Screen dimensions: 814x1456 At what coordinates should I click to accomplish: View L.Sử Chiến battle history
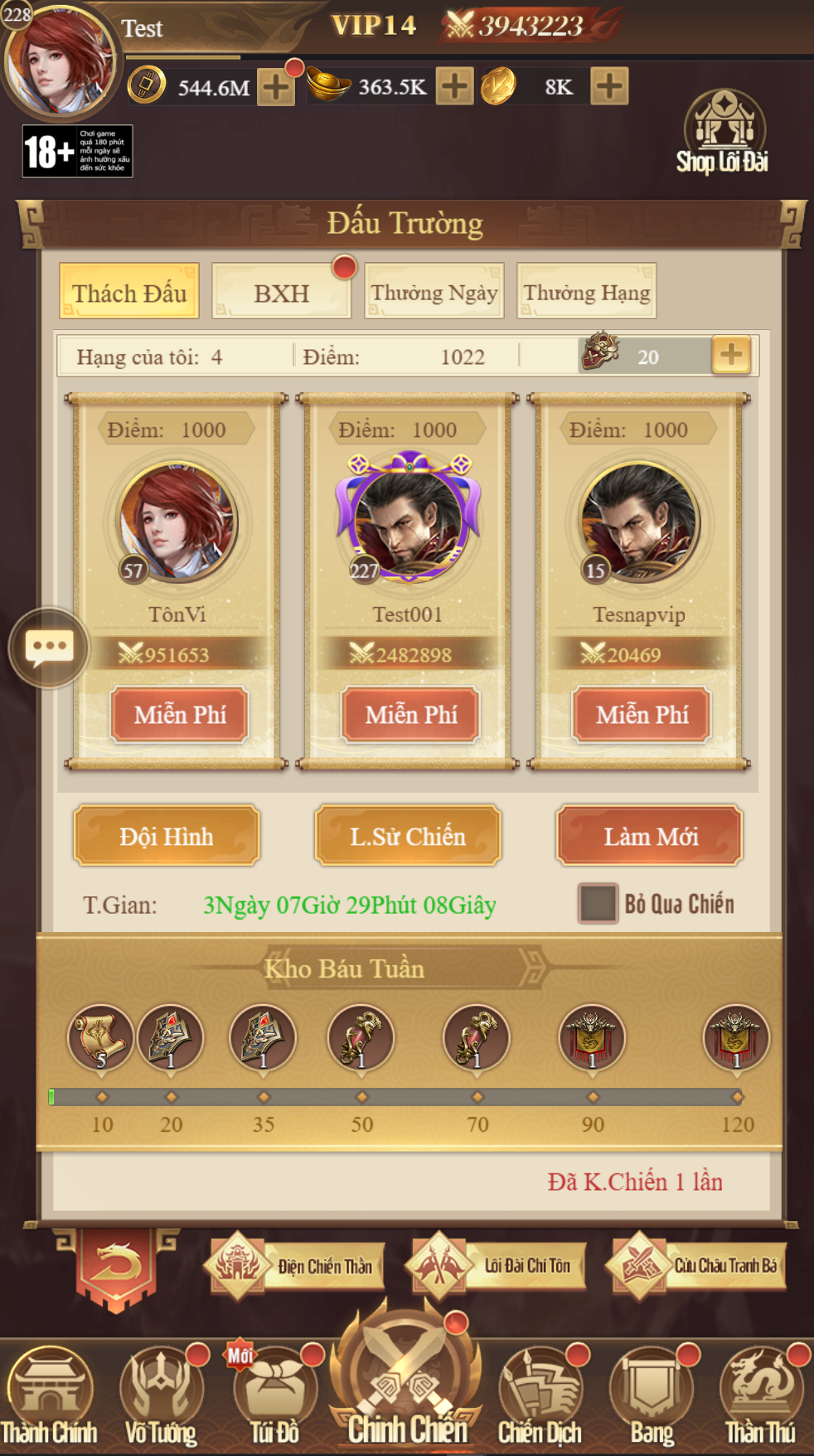tap(408, 836)
